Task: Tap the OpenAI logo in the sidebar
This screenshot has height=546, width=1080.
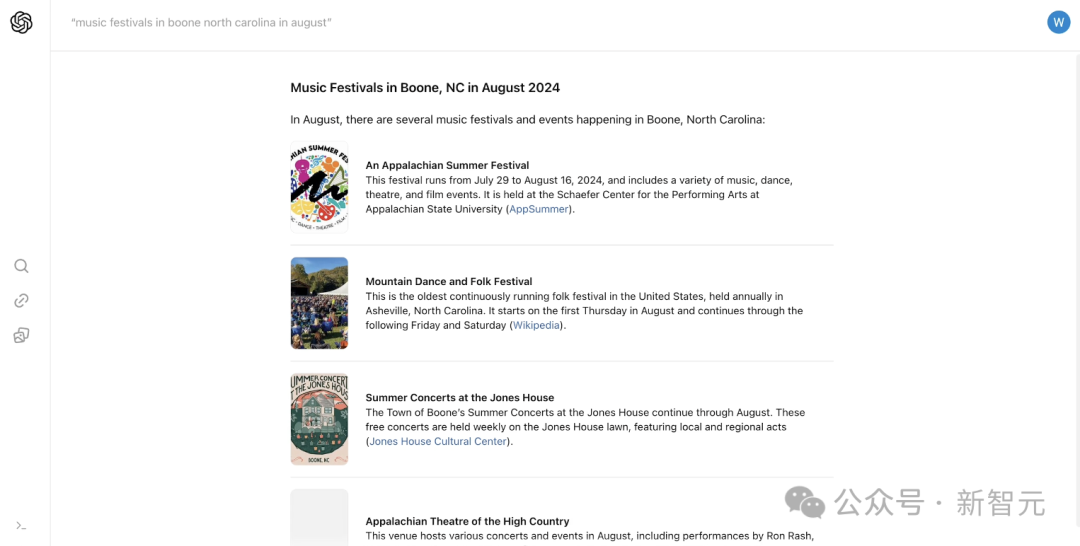Action: (21, 22)
